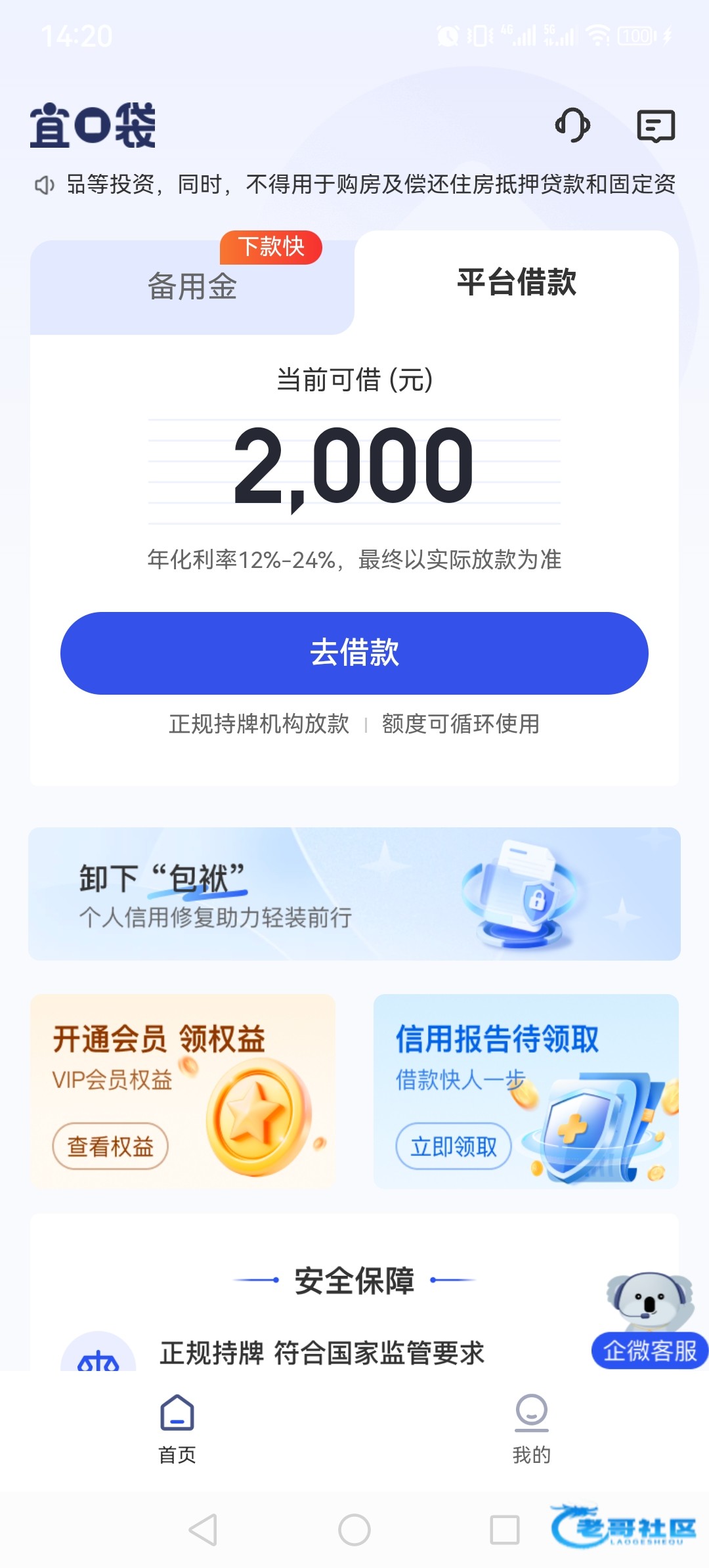Open customer service headset icon
The height and width of the screenshot is (1568, 709).
click(x=572, y=125)
